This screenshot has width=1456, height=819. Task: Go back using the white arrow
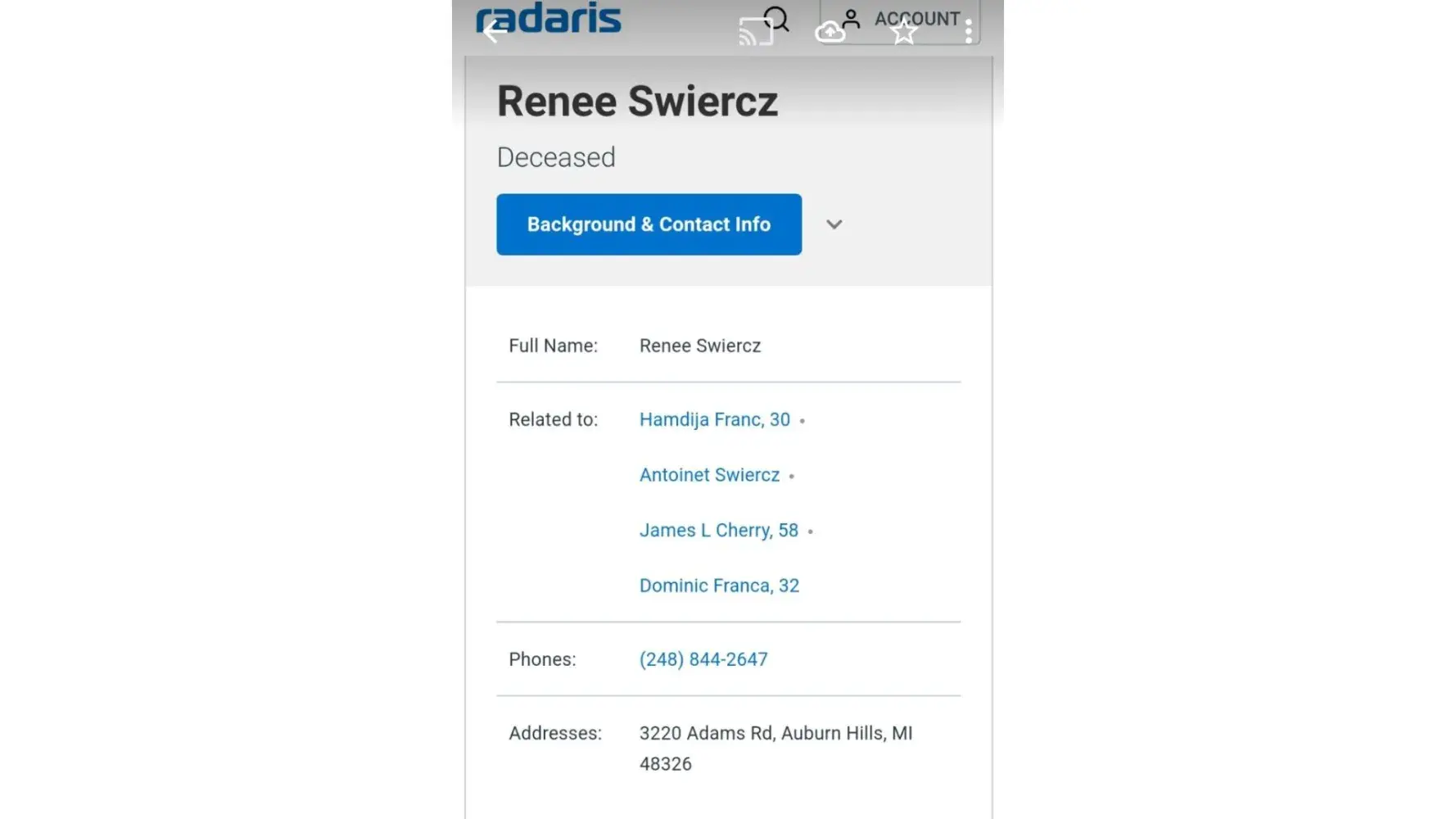pyautogui.click(x=493, y=31)
